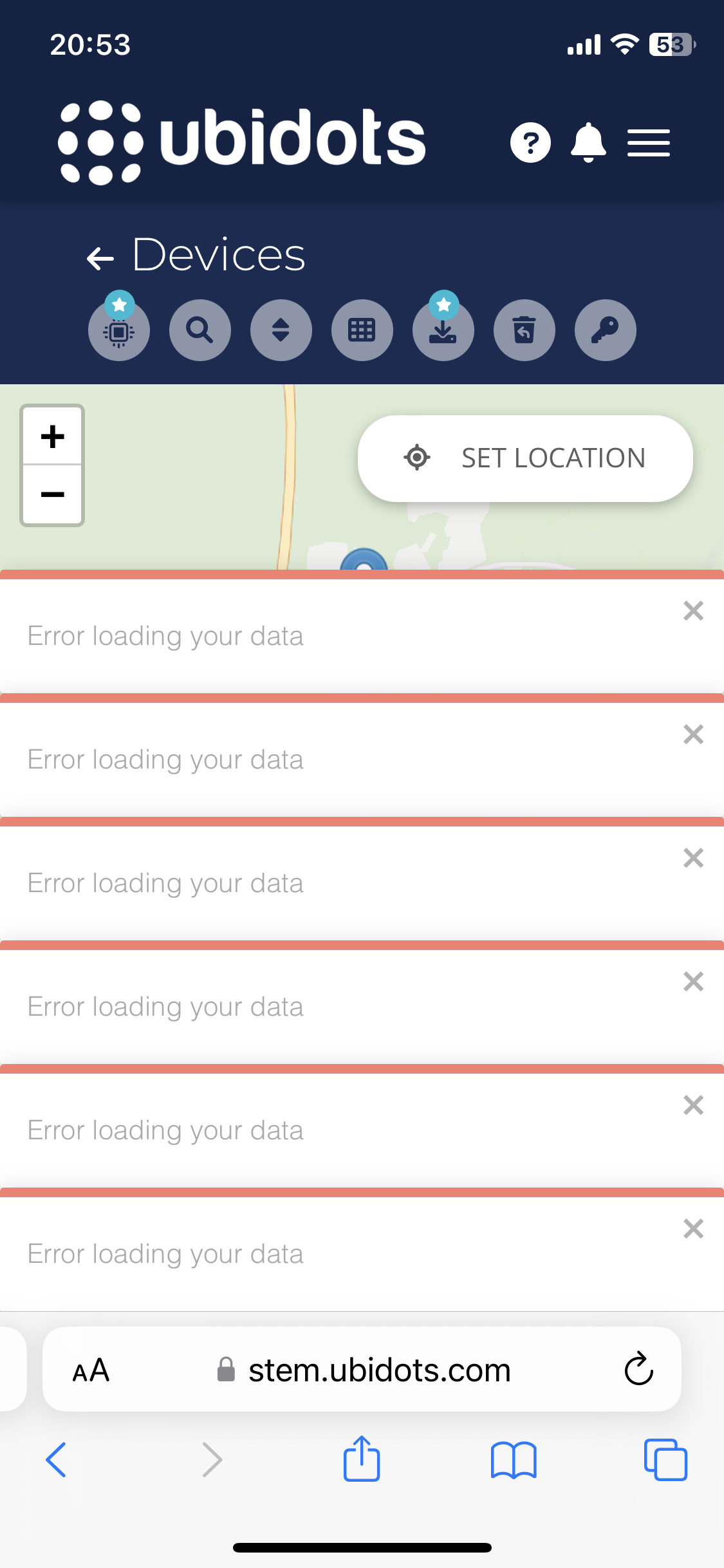Tap the device chip icon in toolbar
This screenshot has height=1568, width=724.
pyautogui.click(x=119, y=330)
